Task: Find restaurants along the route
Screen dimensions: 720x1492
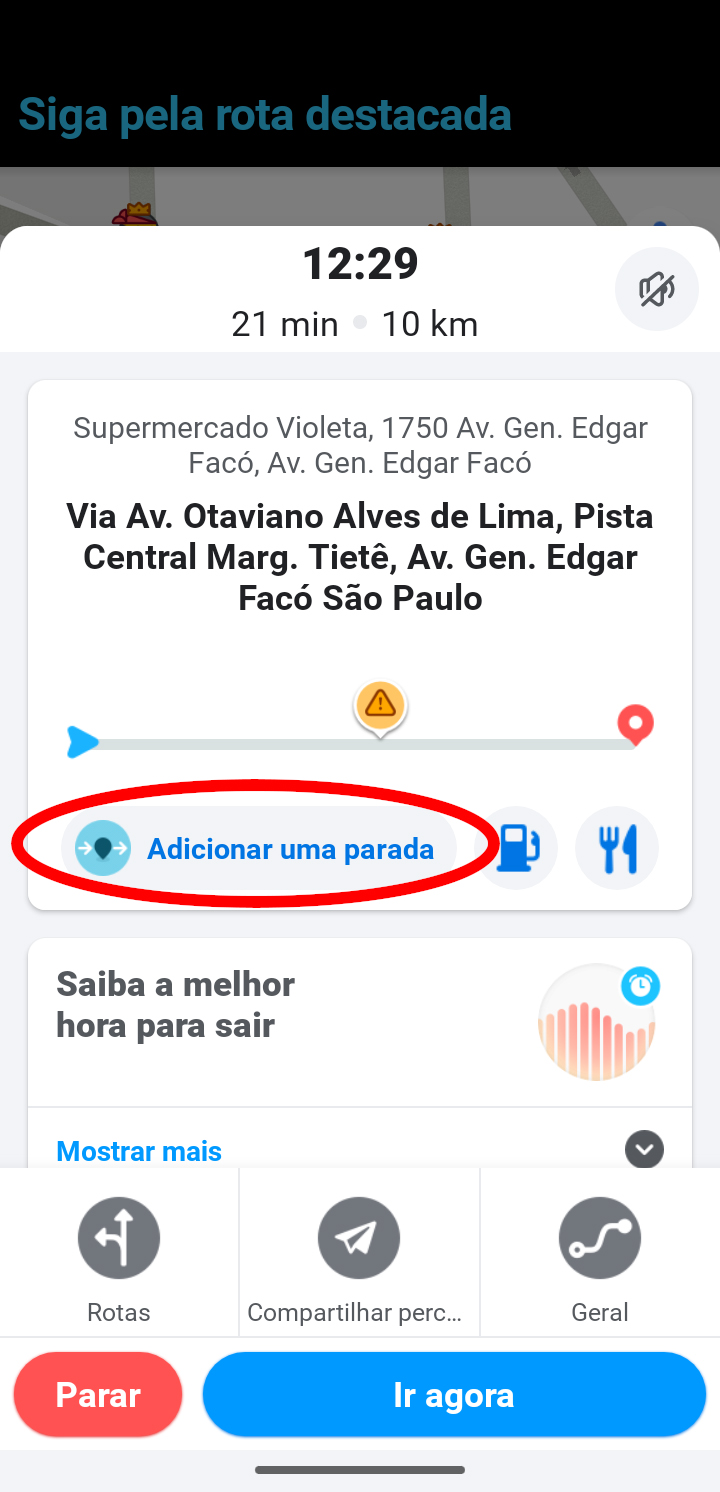Action: (x=616, y=848)
